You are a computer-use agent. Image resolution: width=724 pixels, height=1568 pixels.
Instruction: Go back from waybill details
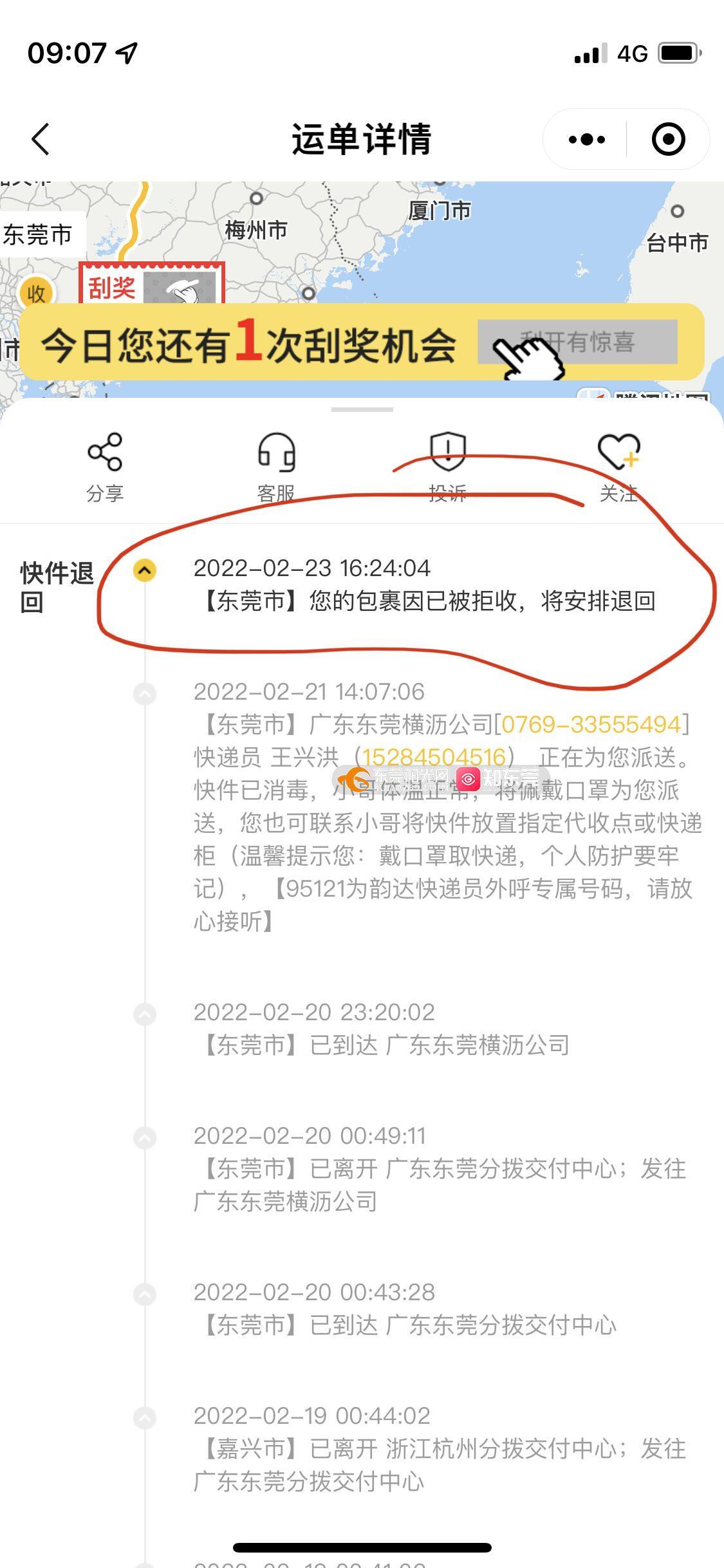(40, 139)
